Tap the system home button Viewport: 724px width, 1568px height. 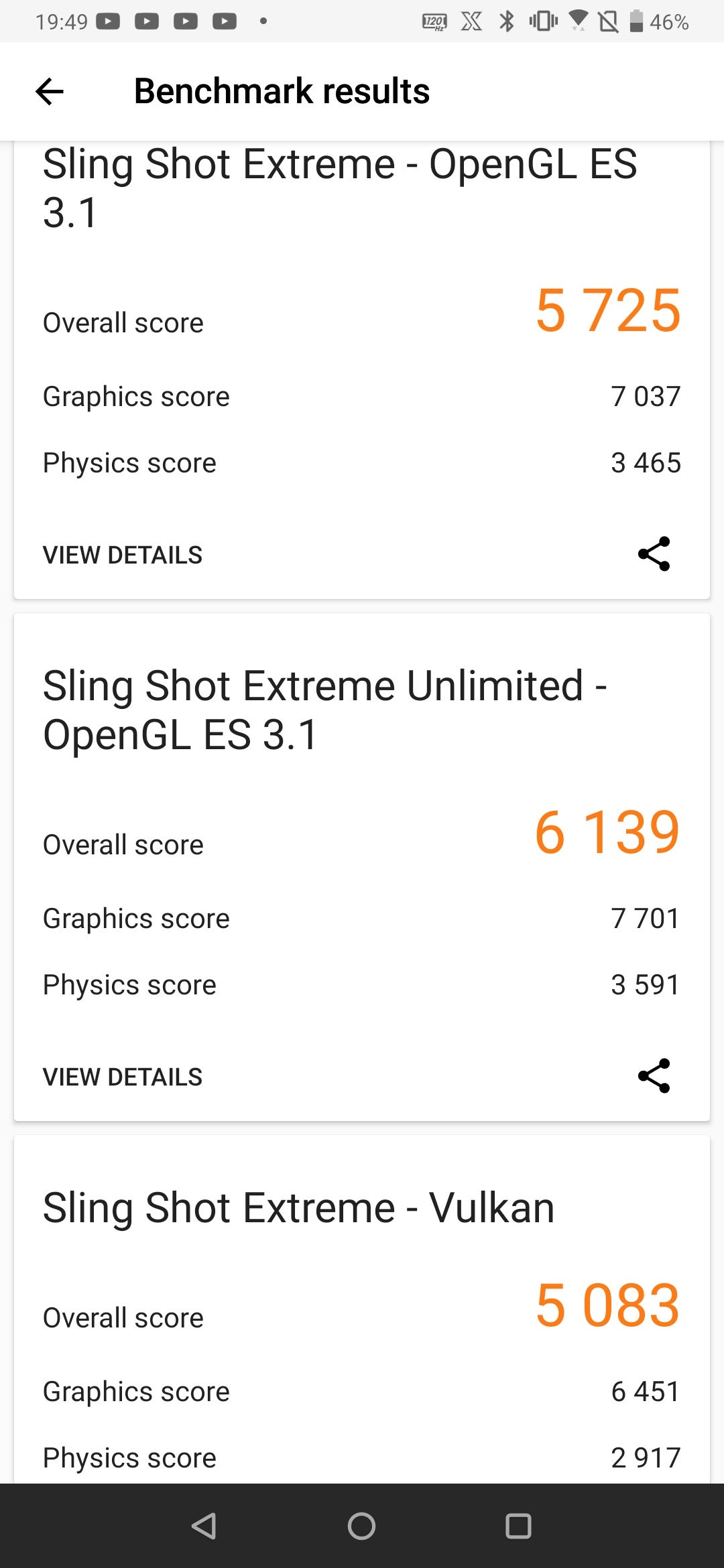click(361, 1526)
